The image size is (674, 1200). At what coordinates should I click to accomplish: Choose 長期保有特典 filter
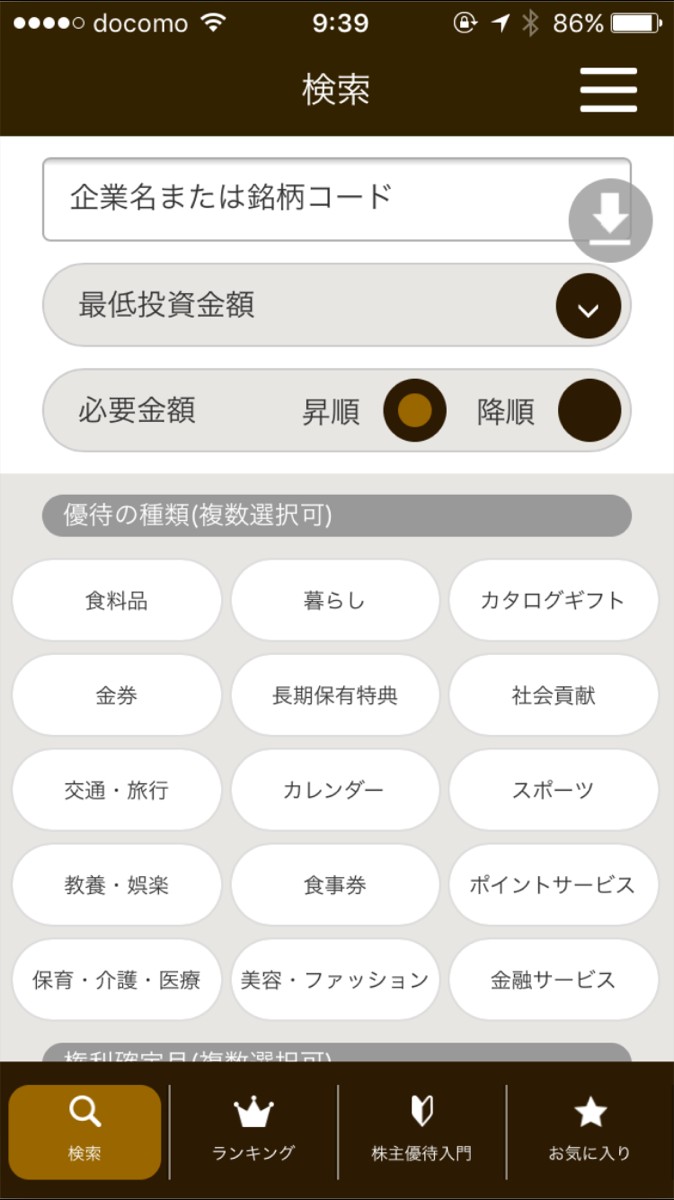coord(335,695)
